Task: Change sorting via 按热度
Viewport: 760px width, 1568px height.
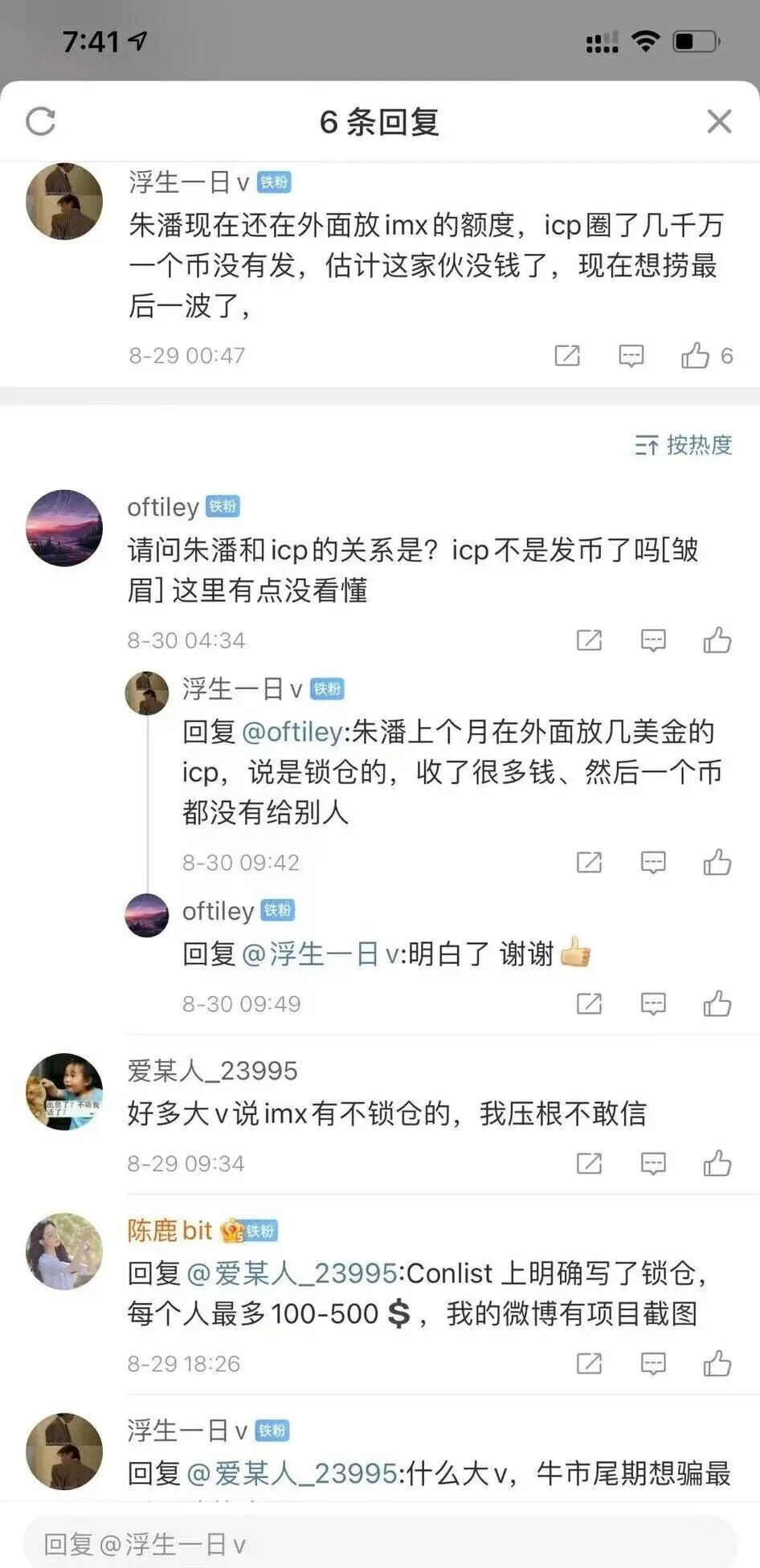Action: 684,444
